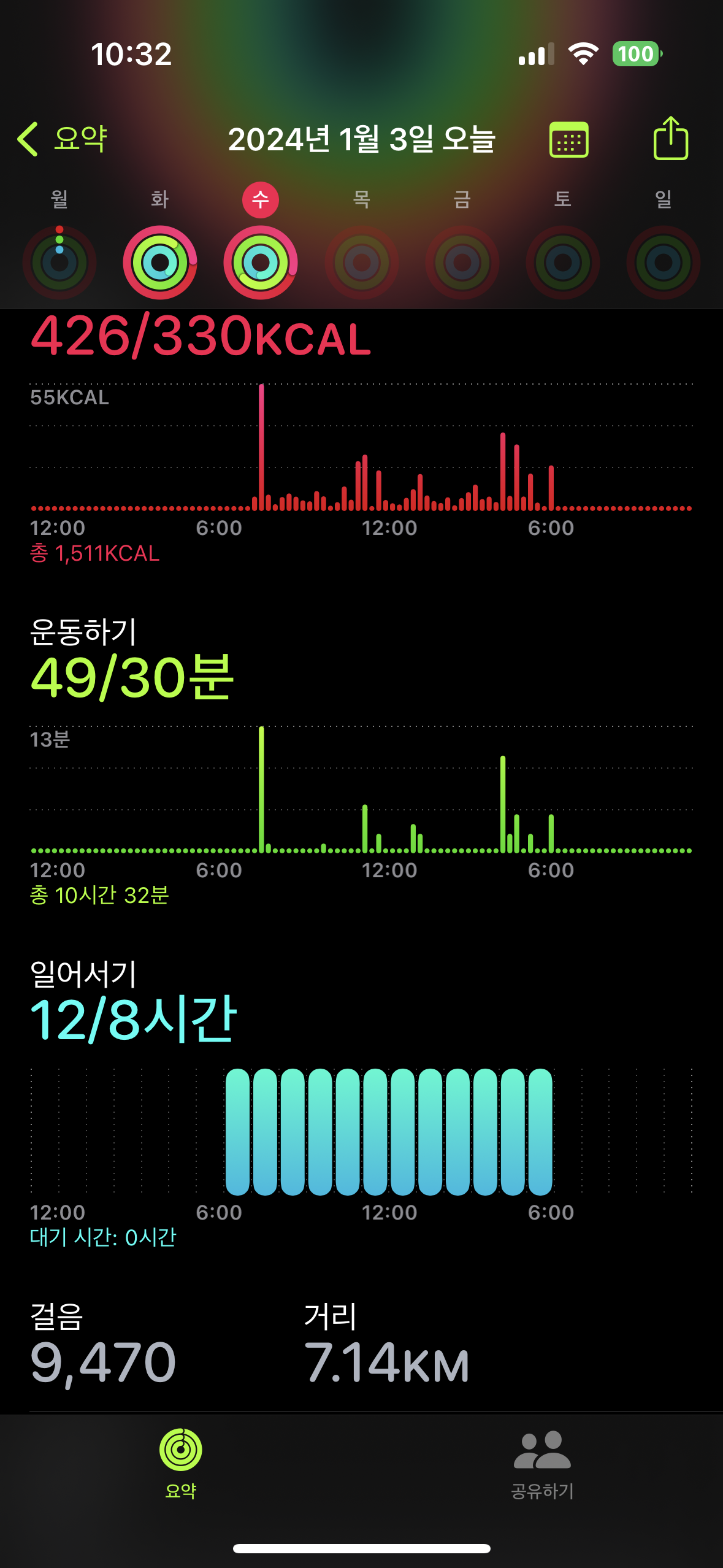Select Monday (월) activity rings
The height and width of the screenshot is (1568, 723).
pos(59,262)
